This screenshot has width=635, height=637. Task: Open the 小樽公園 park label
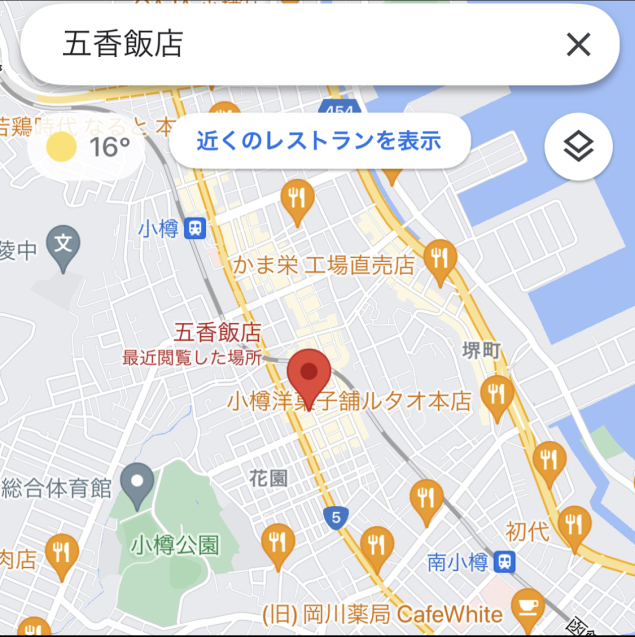pos(175,546)
